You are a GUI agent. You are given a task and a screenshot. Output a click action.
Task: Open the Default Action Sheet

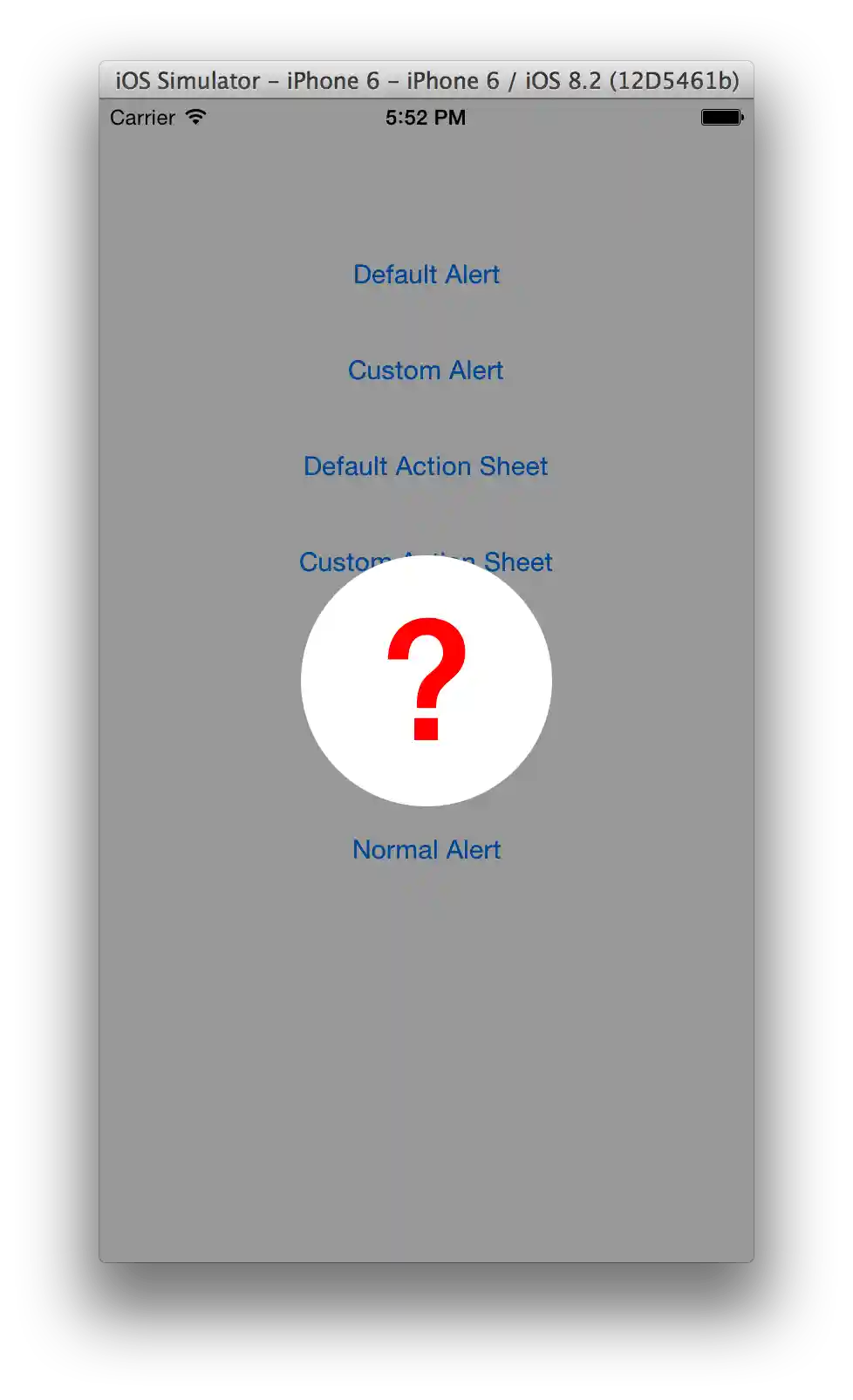[426, 466]
